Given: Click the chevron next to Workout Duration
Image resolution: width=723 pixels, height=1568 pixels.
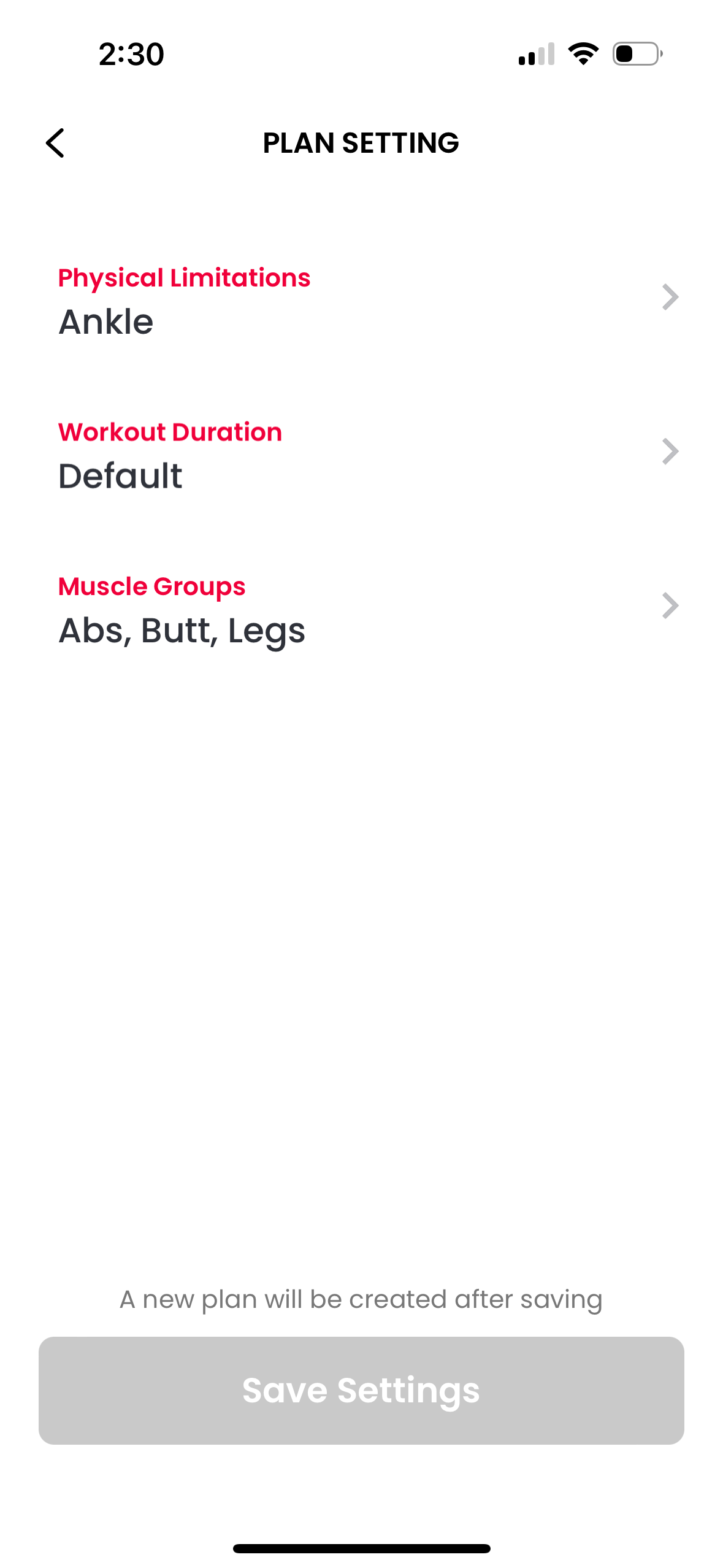Looking at the screenshot, I should coord(671,452).
